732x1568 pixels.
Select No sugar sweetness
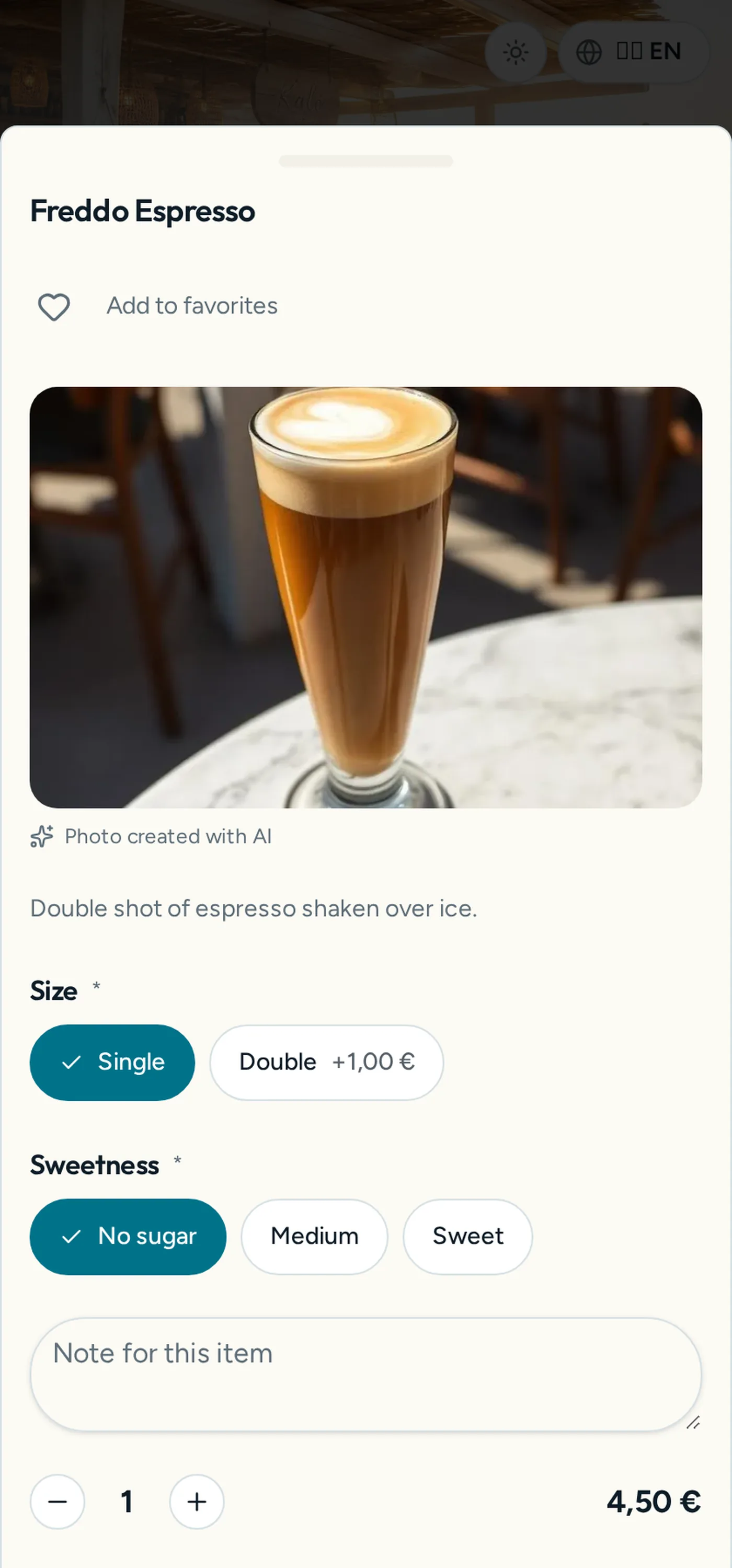tap(128, 1236)
